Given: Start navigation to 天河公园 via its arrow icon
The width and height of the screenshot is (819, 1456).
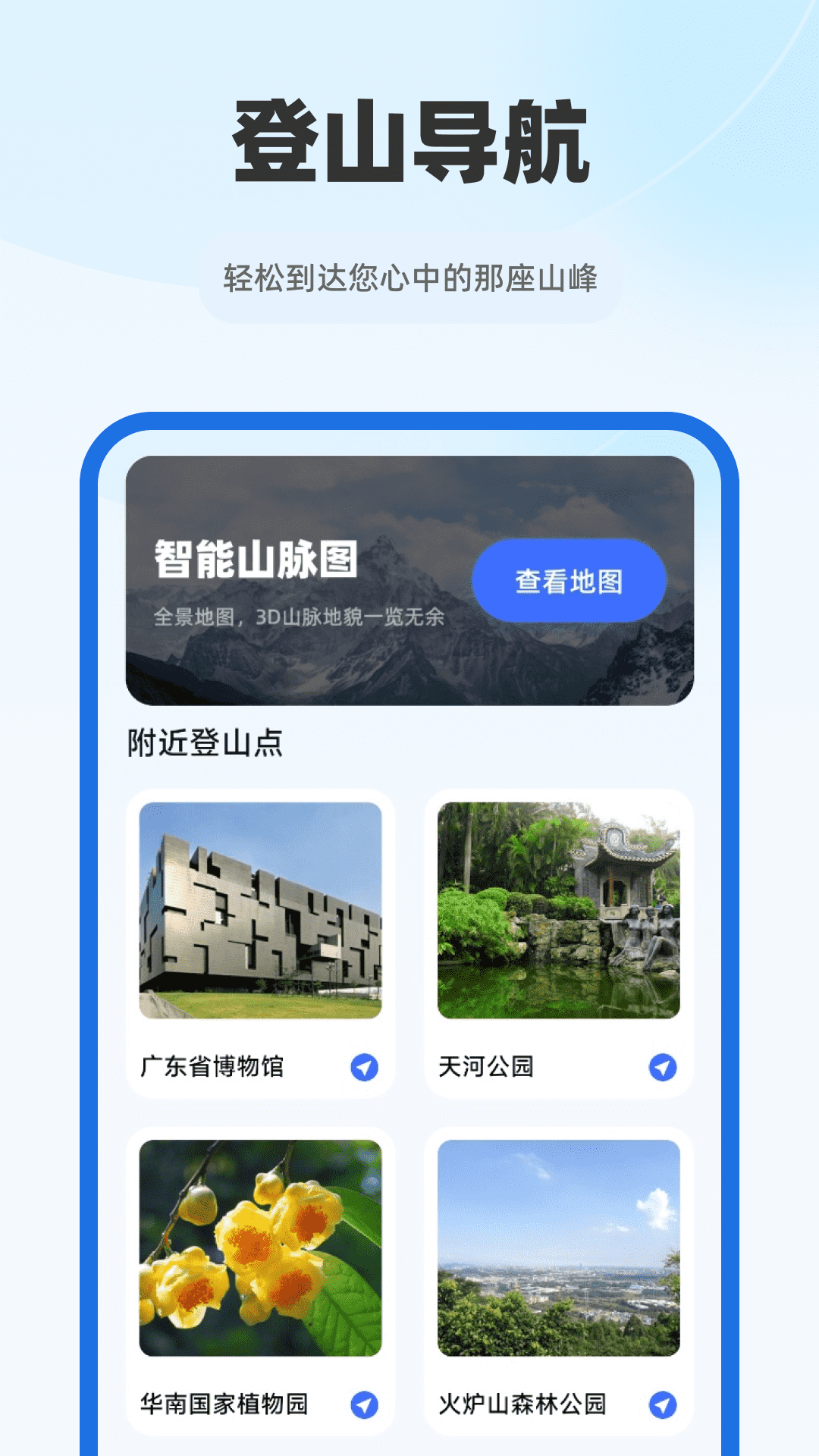Looking at the screenshot, I should [x=664, y=1067].
